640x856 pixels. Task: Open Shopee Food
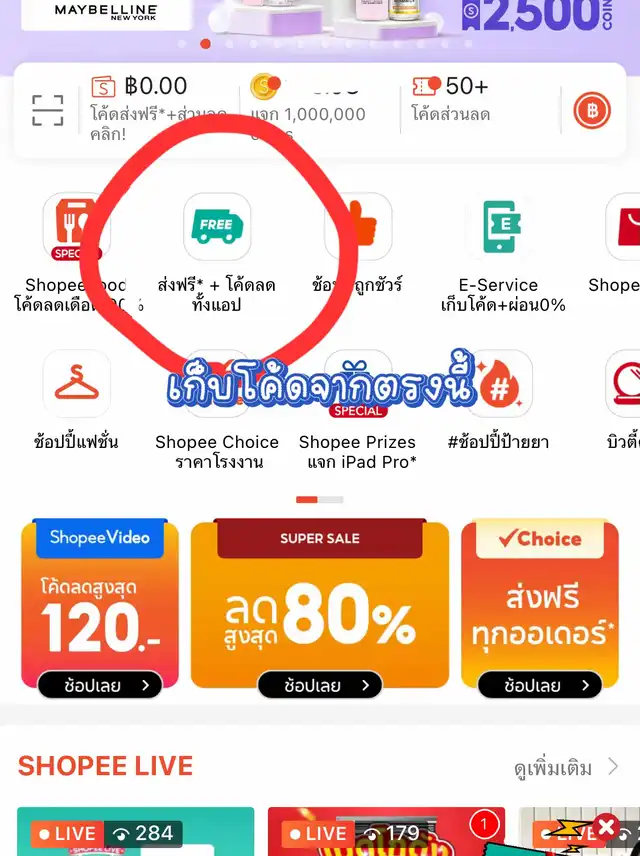point(76,228)
